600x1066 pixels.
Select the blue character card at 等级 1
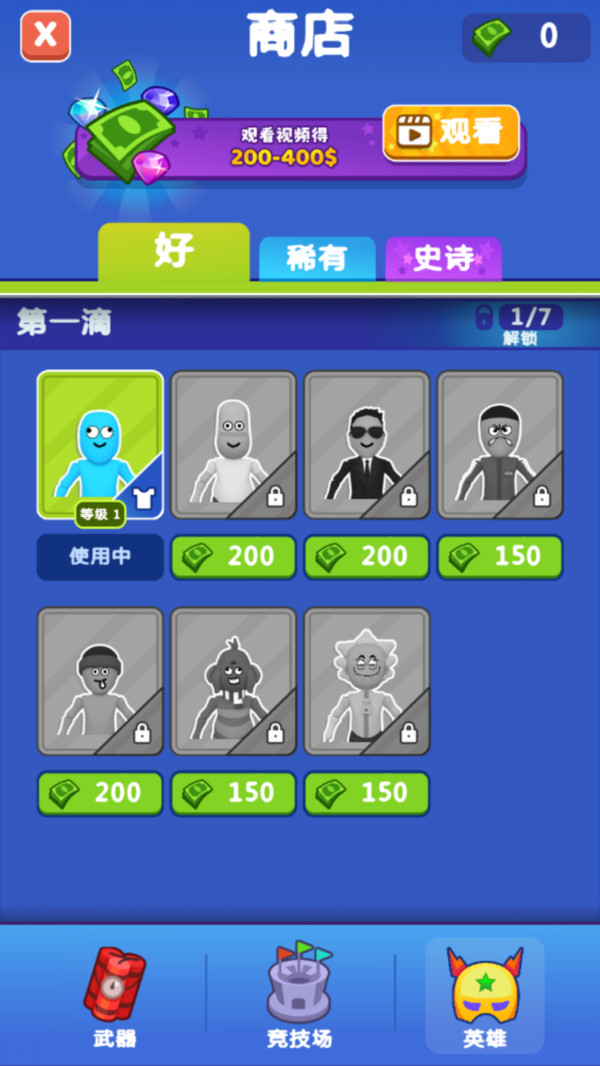click(x=100, y=445)
